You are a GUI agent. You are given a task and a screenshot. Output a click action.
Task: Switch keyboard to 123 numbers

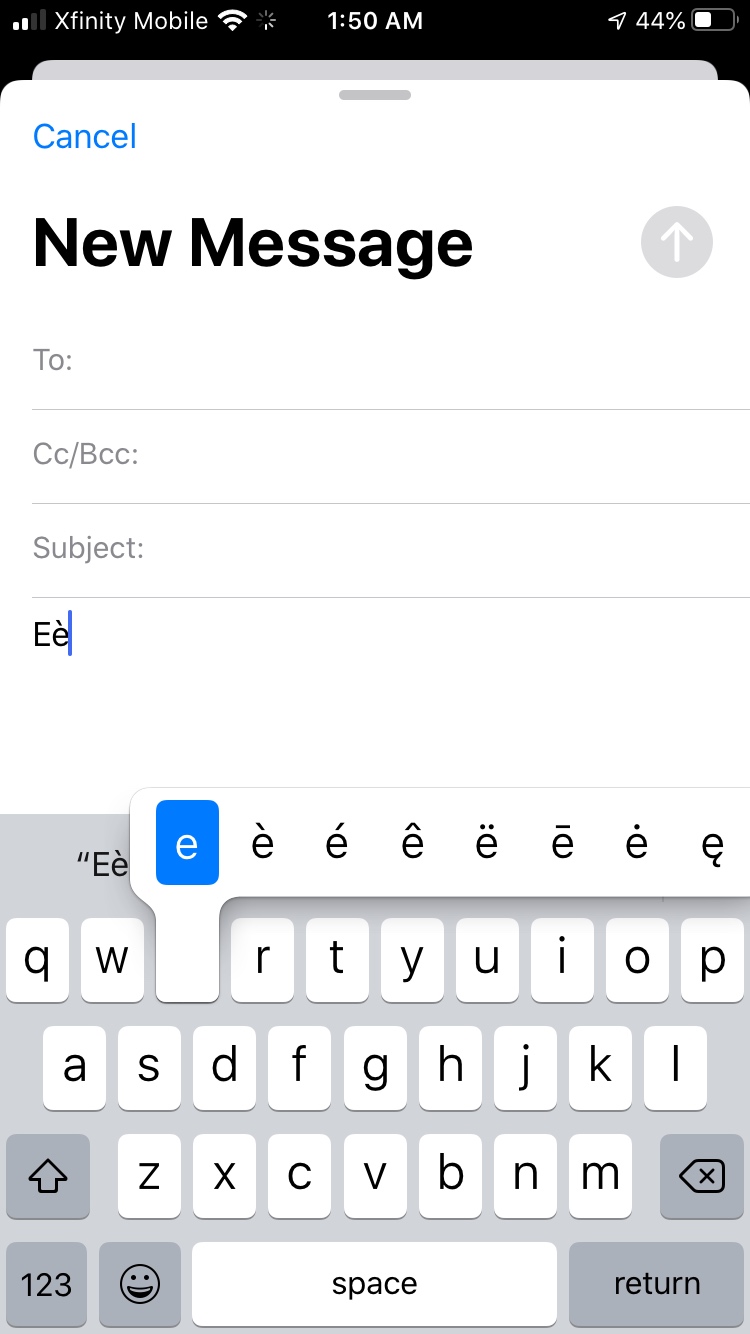point(47,1284)
